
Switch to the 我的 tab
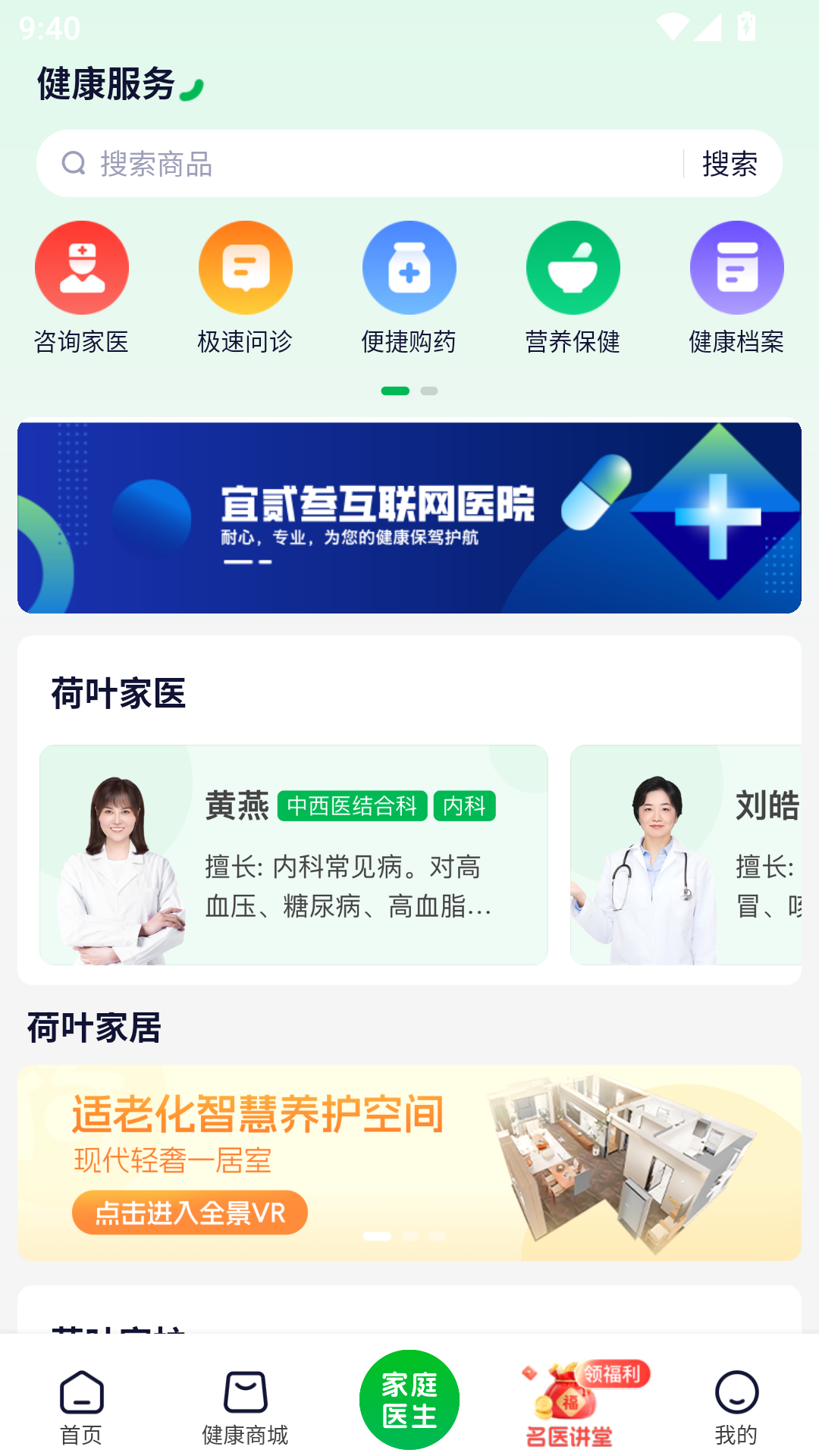coord(736,1407)
